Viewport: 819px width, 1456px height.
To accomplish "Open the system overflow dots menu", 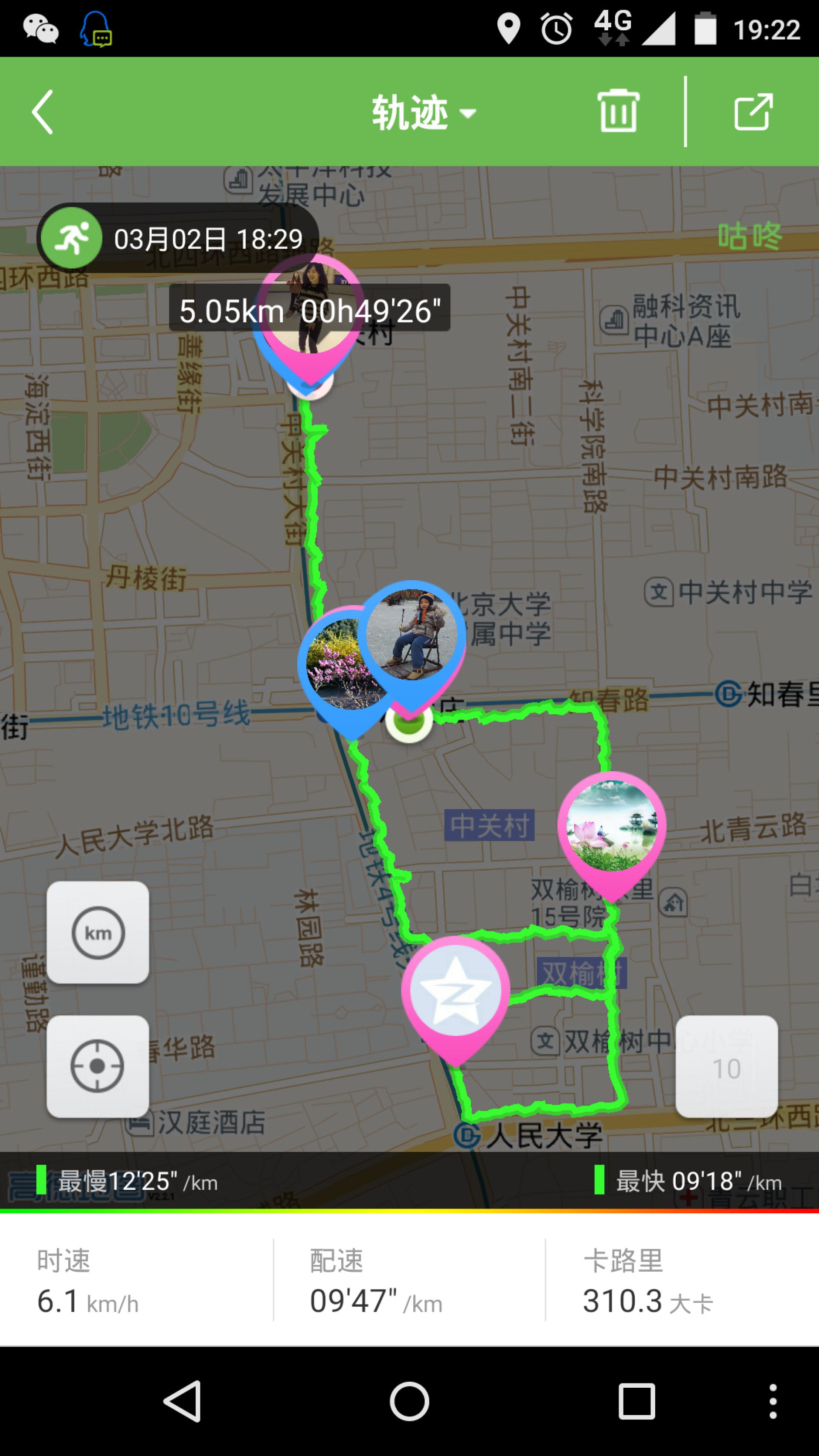I will click(x=773, y=1401).
